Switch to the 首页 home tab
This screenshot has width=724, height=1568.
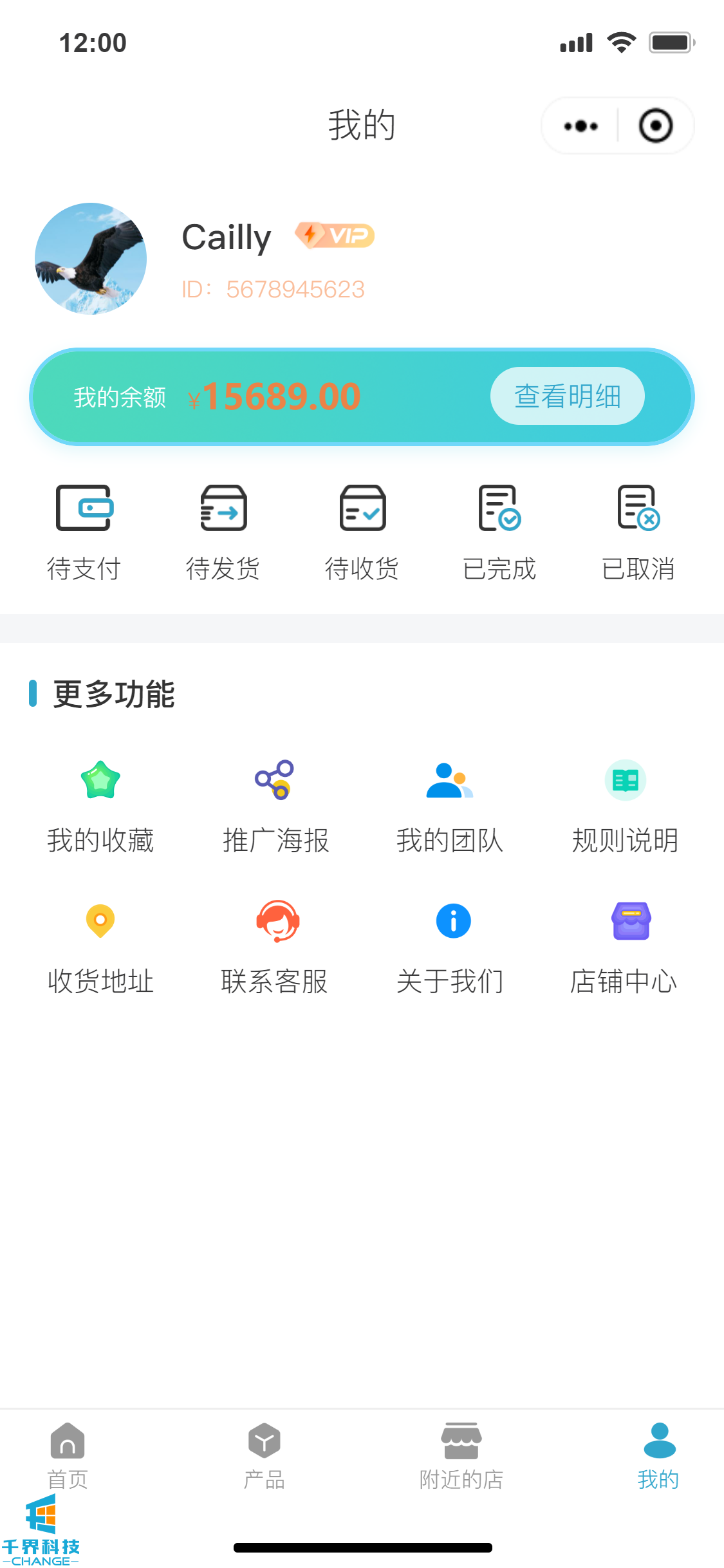pyautogui.click(x=68, y=1455)
